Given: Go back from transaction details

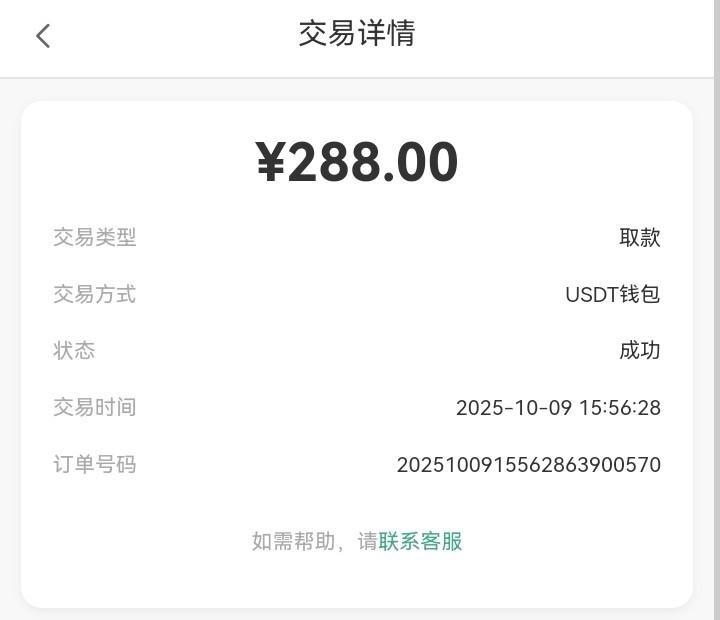Looking at the screenshot, I should click(43, 36).
